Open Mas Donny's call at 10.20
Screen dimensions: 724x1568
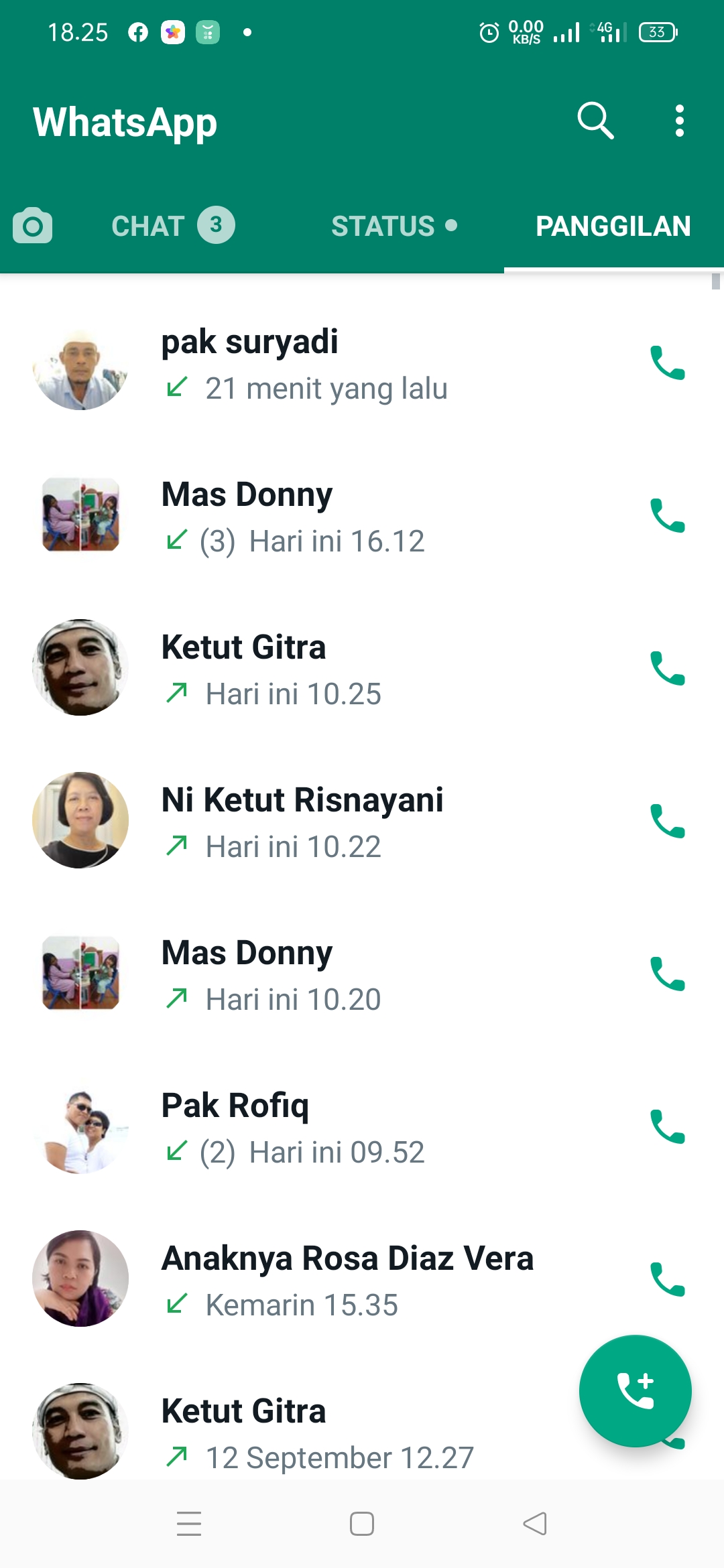335,976
